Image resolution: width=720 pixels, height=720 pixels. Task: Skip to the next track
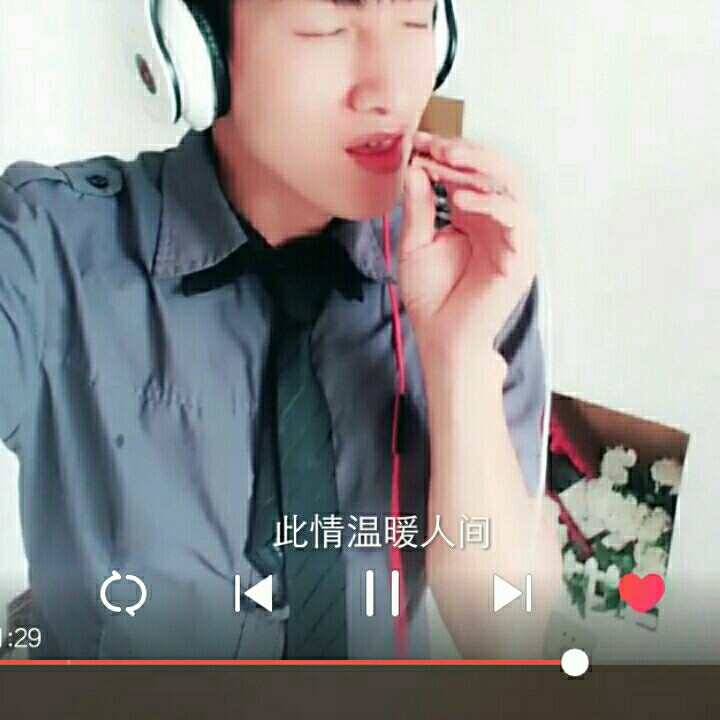point(512,594)
